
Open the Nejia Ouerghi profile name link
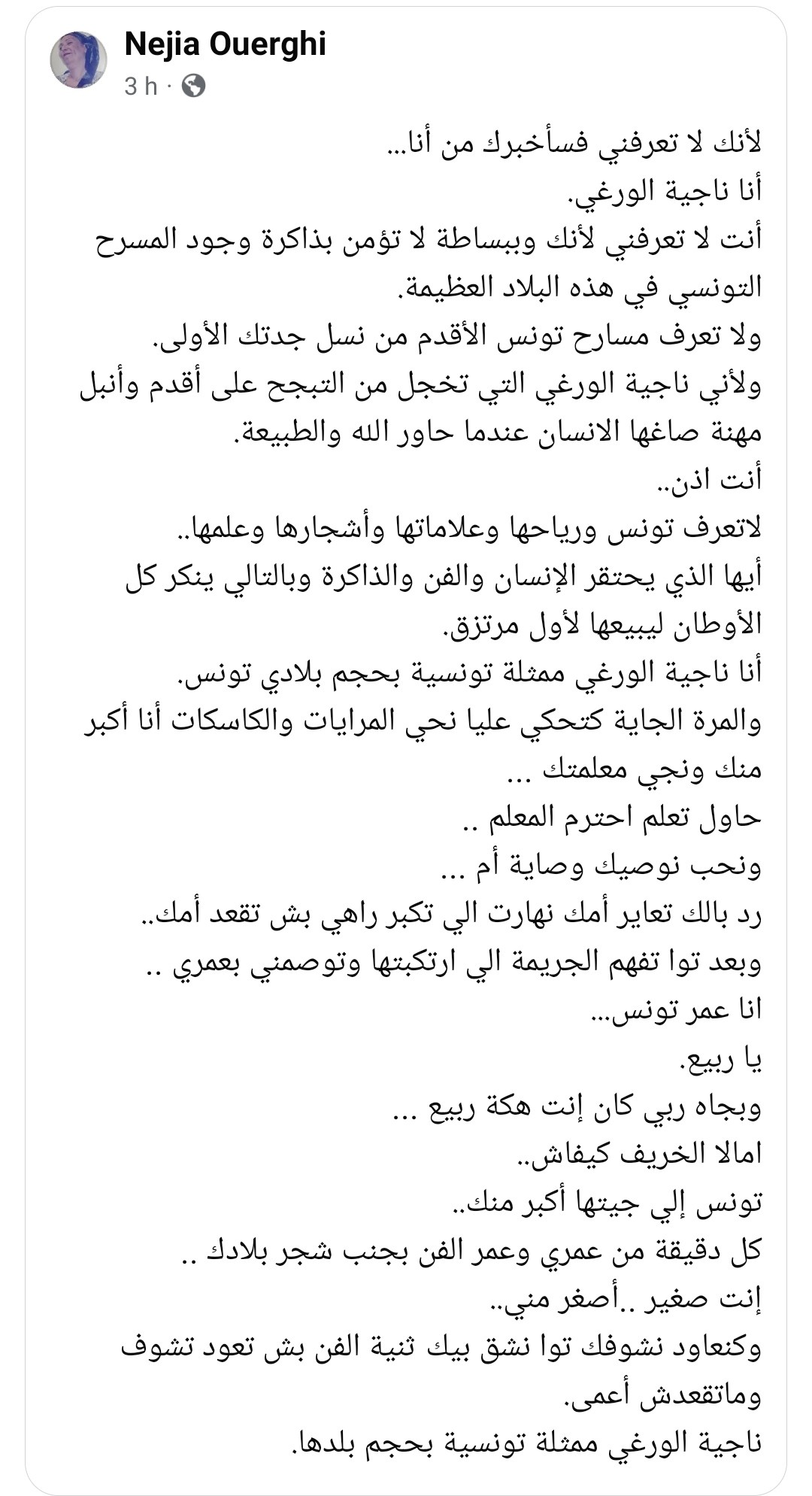pyautogui.click(x=225, y=44)
